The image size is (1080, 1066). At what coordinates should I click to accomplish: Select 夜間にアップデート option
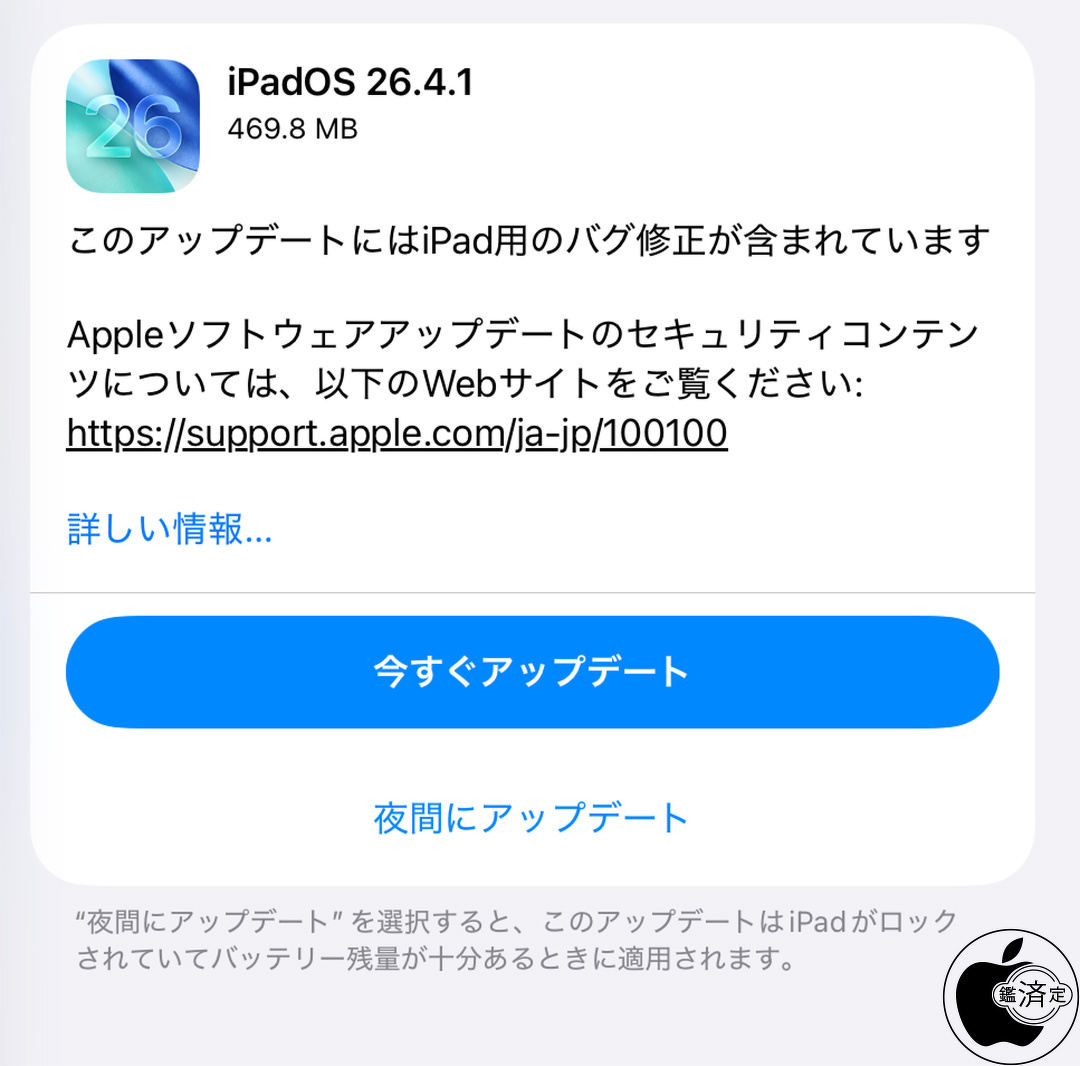pyautogui.click(x=532, y=817)
